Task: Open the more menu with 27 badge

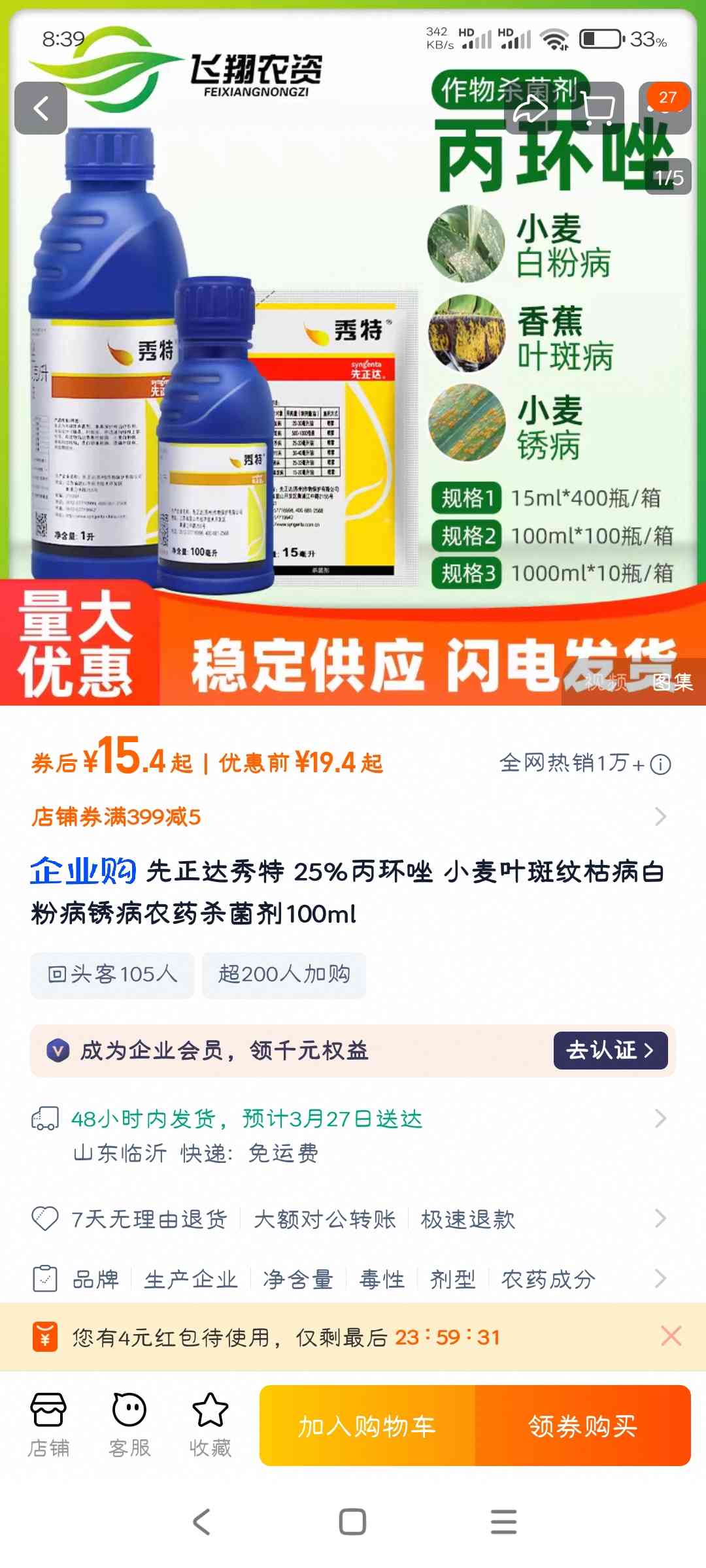Action: 665,108
